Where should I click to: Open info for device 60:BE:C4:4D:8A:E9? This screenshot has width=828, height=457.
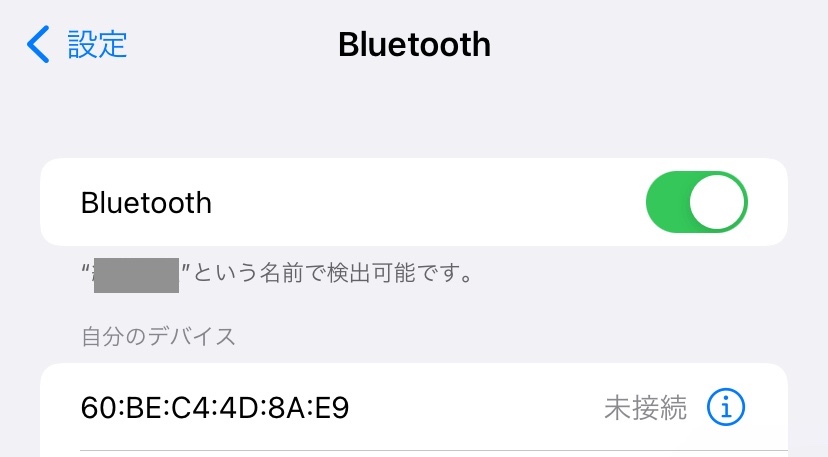pyautogui.click(x=726, y=407)
